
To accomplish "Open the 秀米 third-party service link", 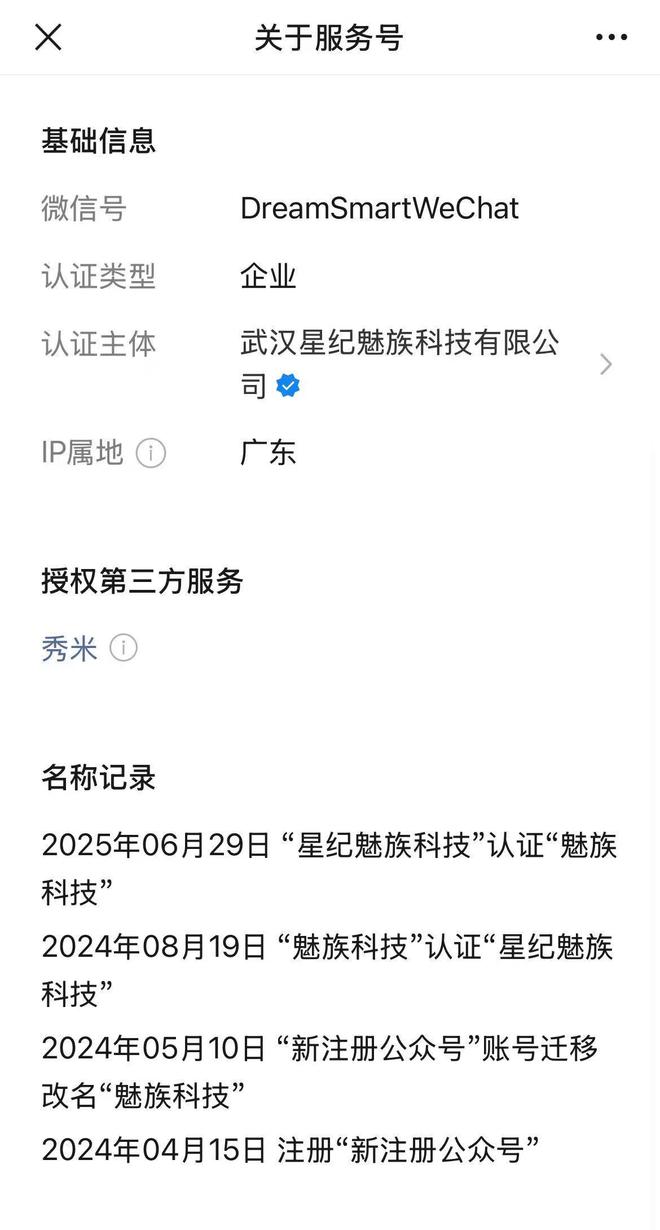I will click(69, 649).
